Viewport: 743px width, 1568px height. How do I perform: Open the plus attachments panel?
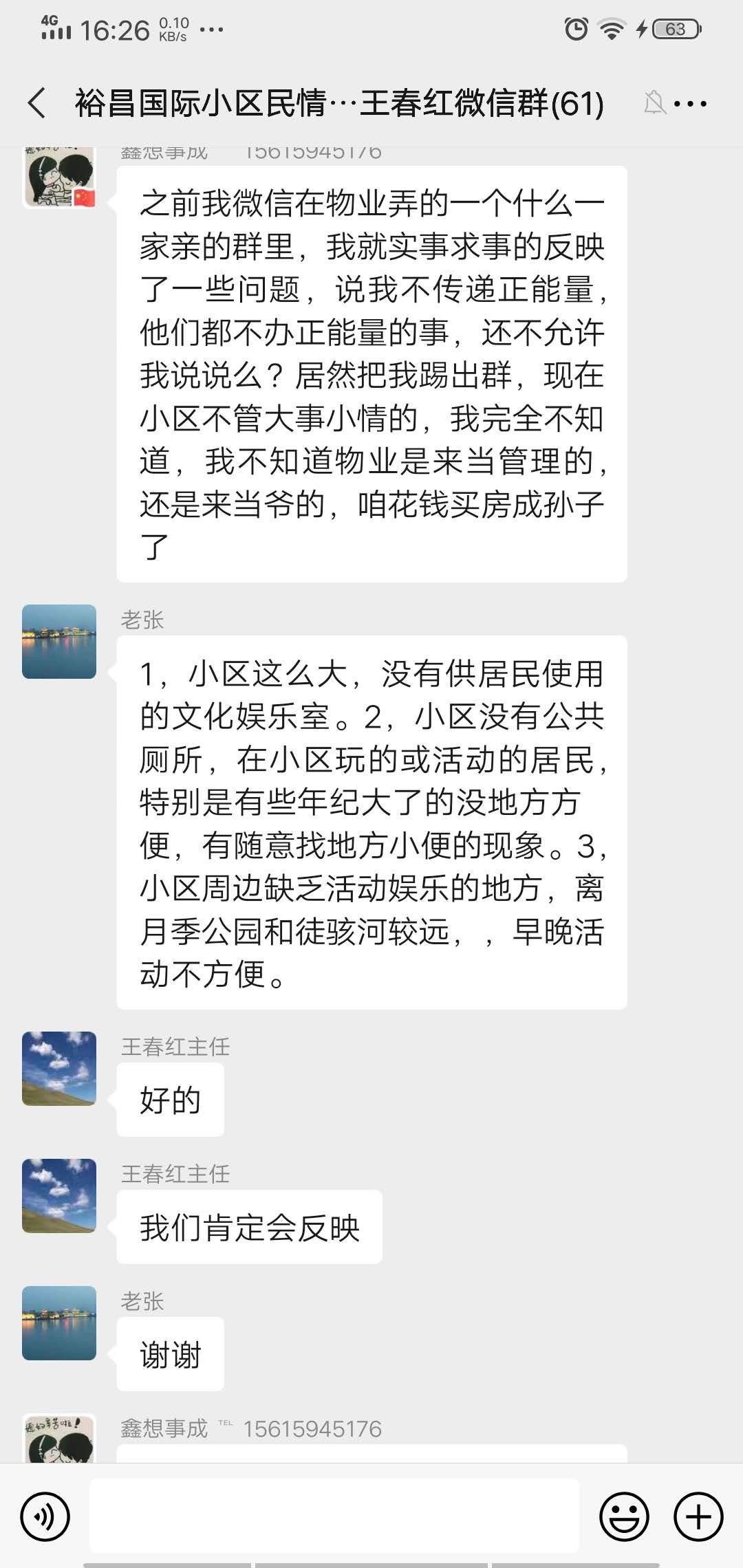(x=698, y=1516)
